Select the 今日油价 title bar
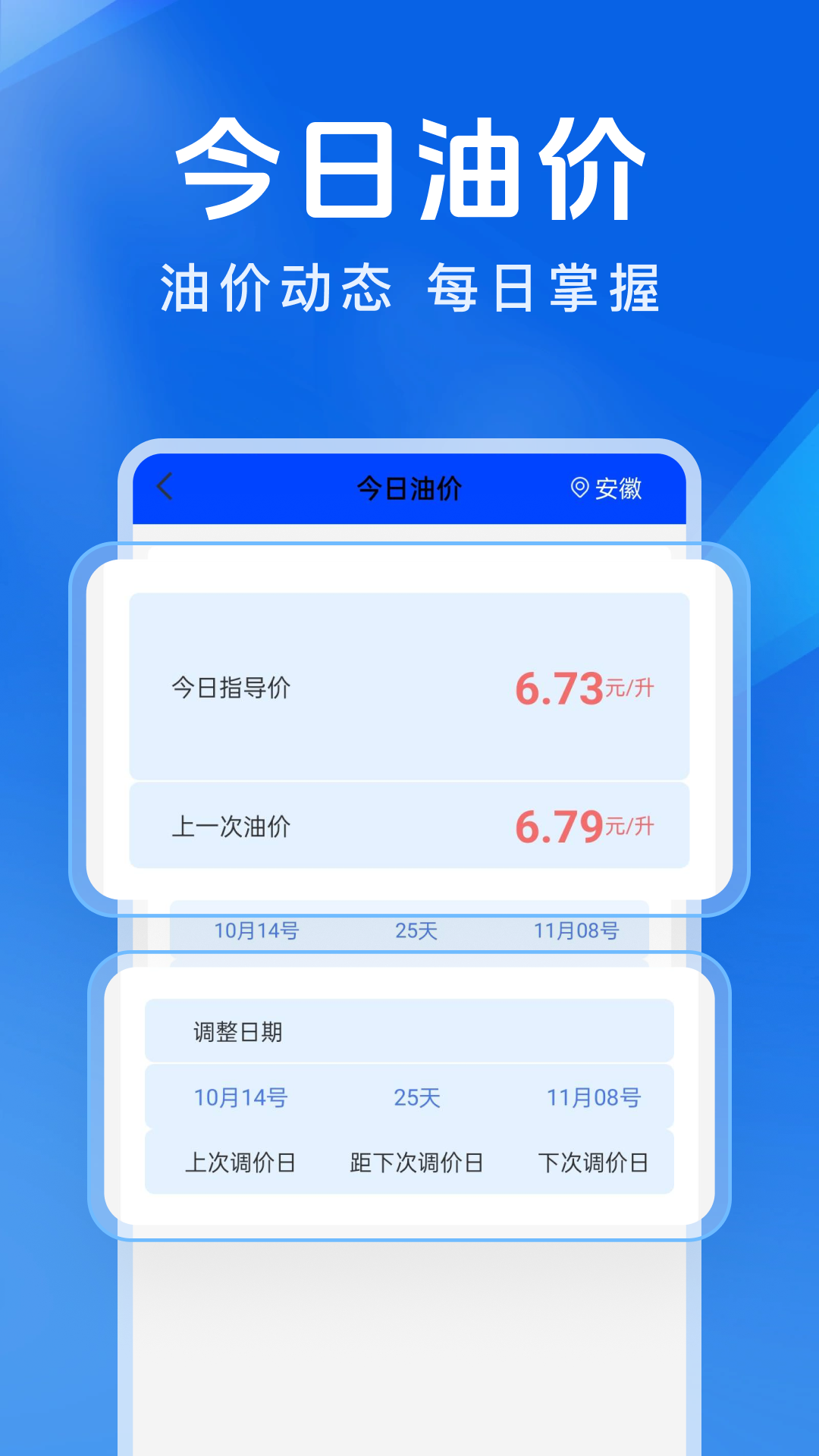Viewport: 819px width, 1456px height. (x=409, y=488)
